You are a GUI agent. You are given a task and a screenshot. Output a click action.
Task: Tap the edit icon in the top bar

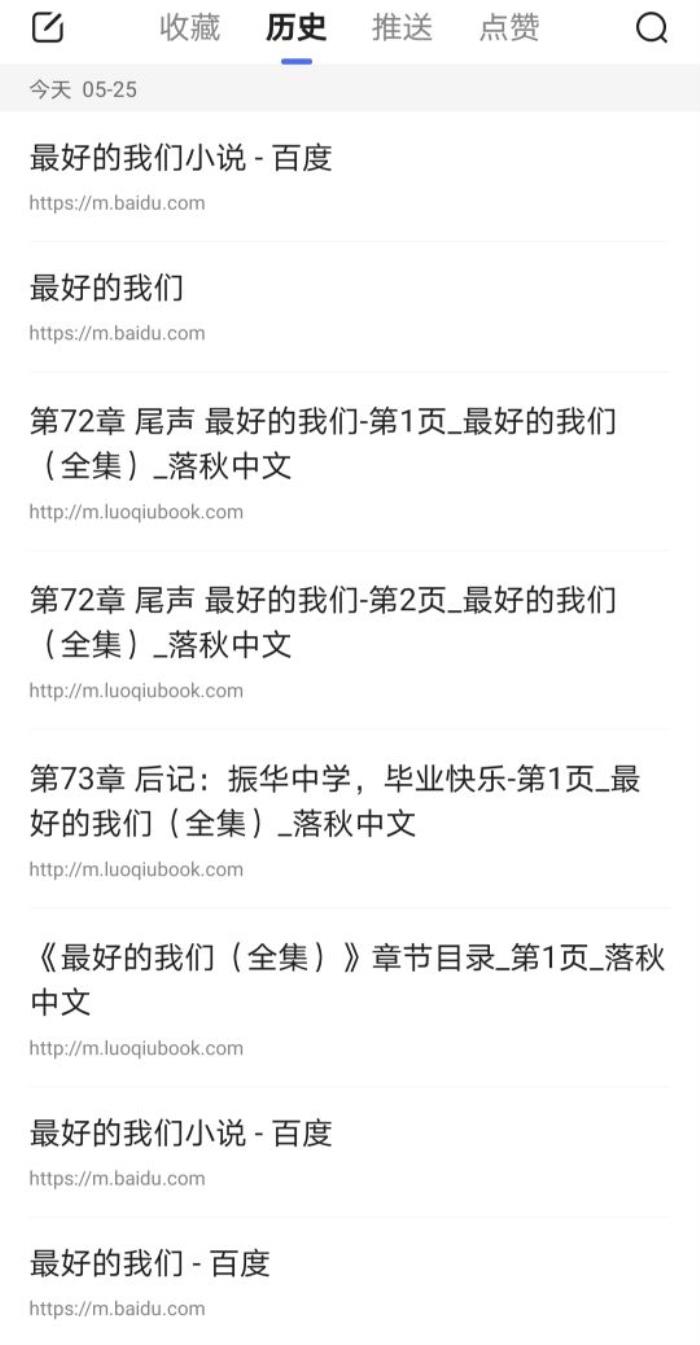click(x=47, y=28)
